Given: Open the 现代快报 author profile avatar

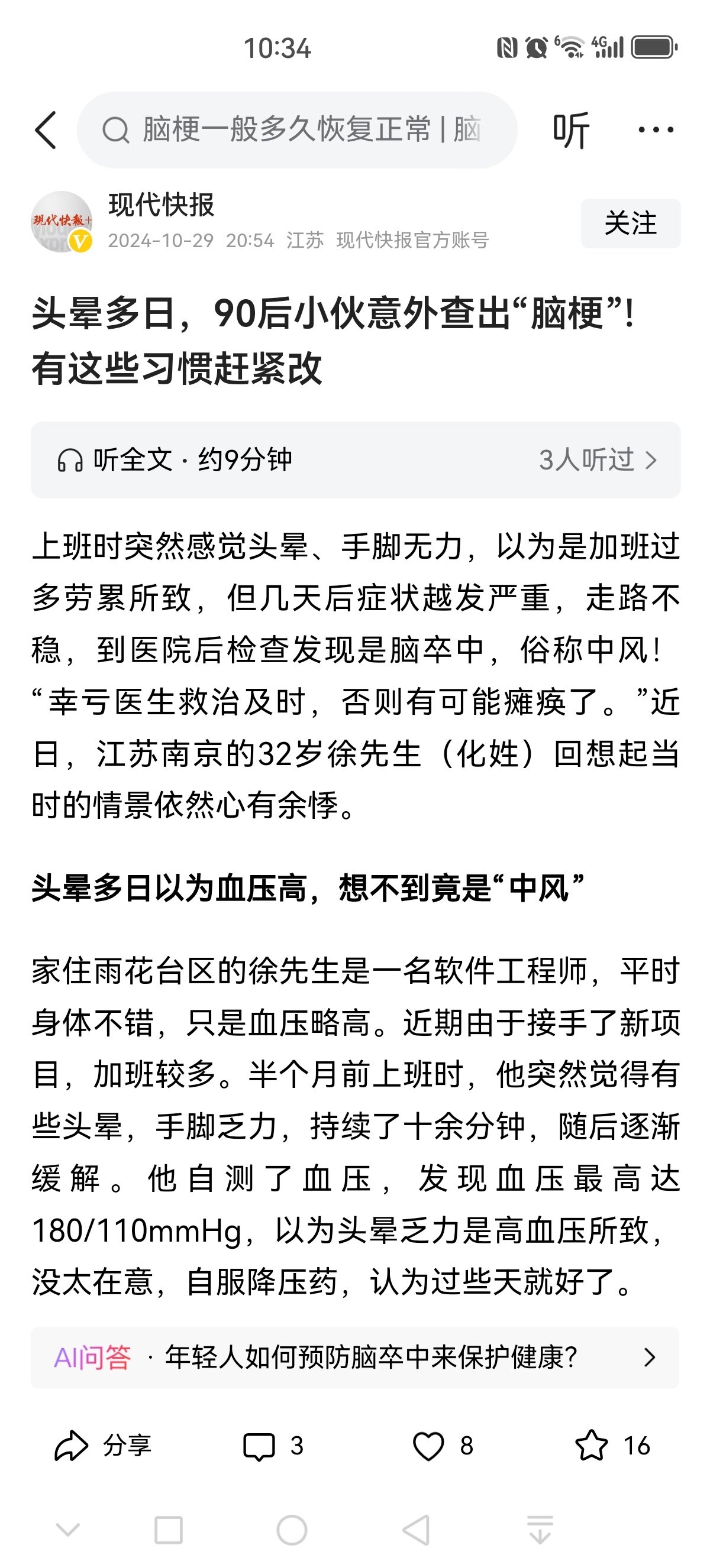Looking at the screenshot, I should tap(62, 222).
